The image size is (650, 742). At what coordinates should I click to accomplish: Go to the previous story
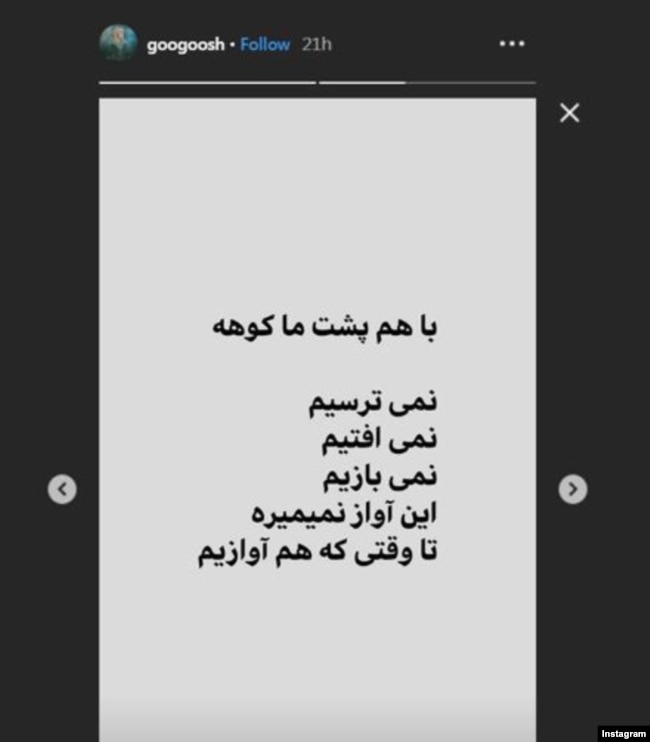point(62,489)
